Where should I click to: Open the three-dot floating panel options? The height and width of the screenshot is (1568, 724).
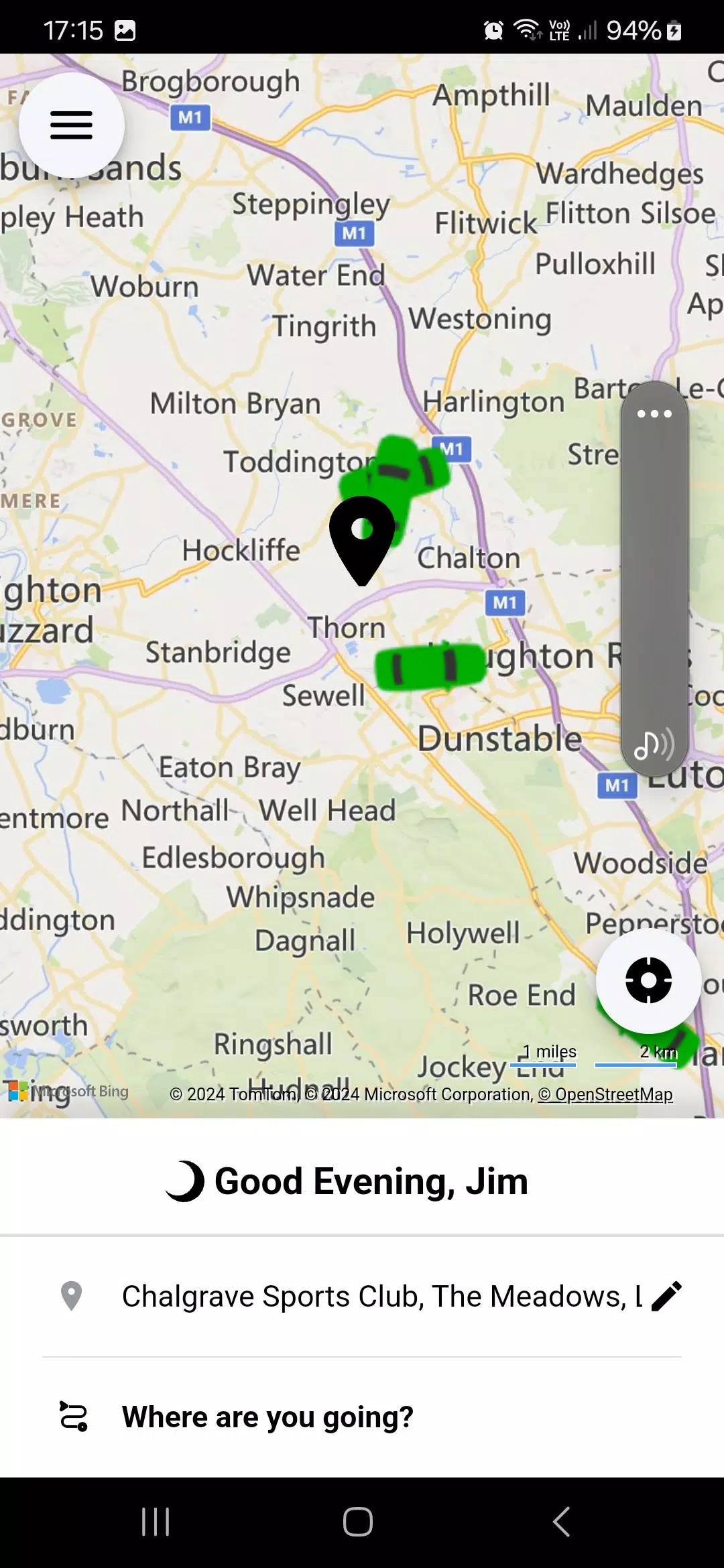654,413
